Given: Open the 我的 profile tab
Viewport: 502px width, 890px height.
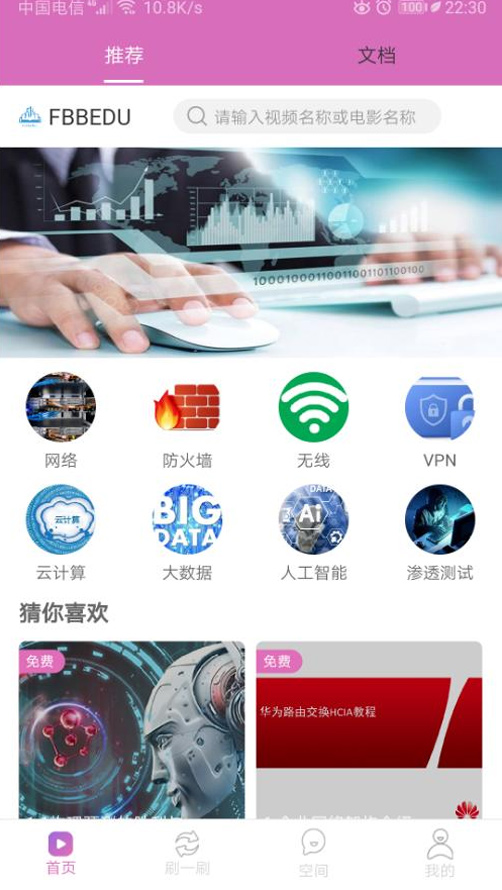Looking at the screenshot, I should pos(440,853).
